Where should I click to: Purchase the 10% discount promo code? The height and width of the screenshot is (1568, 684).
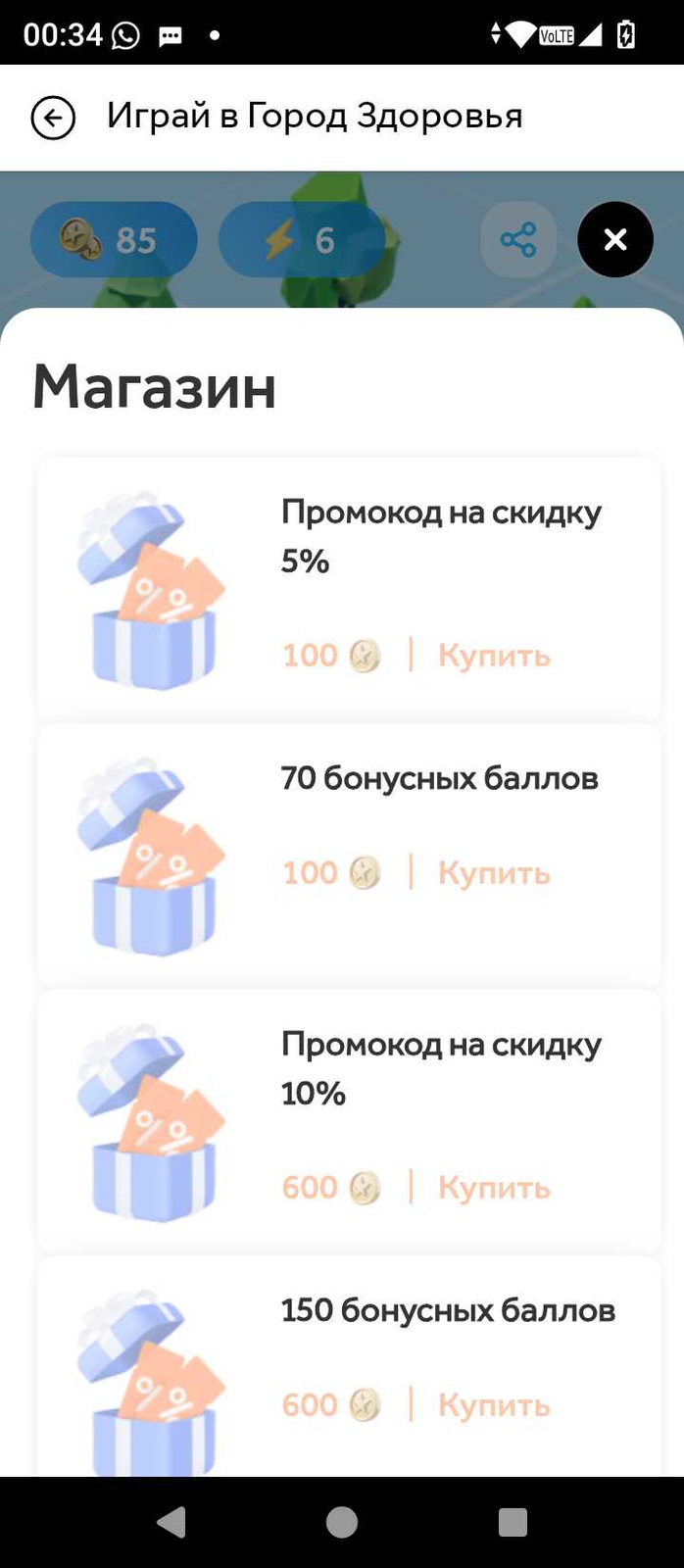tap(493, 1188)
